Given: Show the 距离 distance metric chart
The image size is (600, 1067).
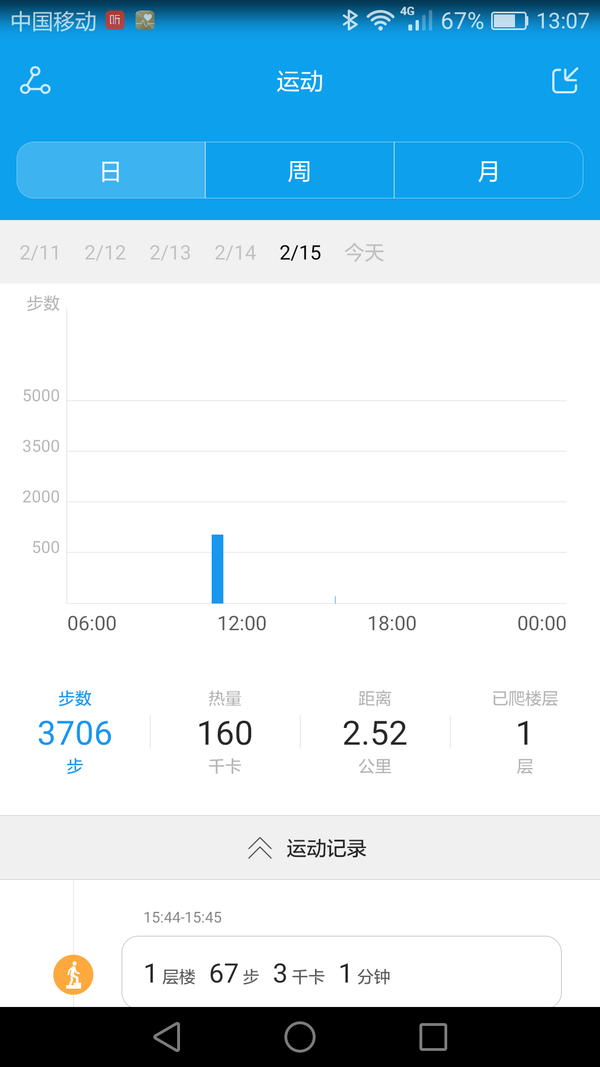Looking at the screenshot, I should pyautogui.click(x=375, y=733).
